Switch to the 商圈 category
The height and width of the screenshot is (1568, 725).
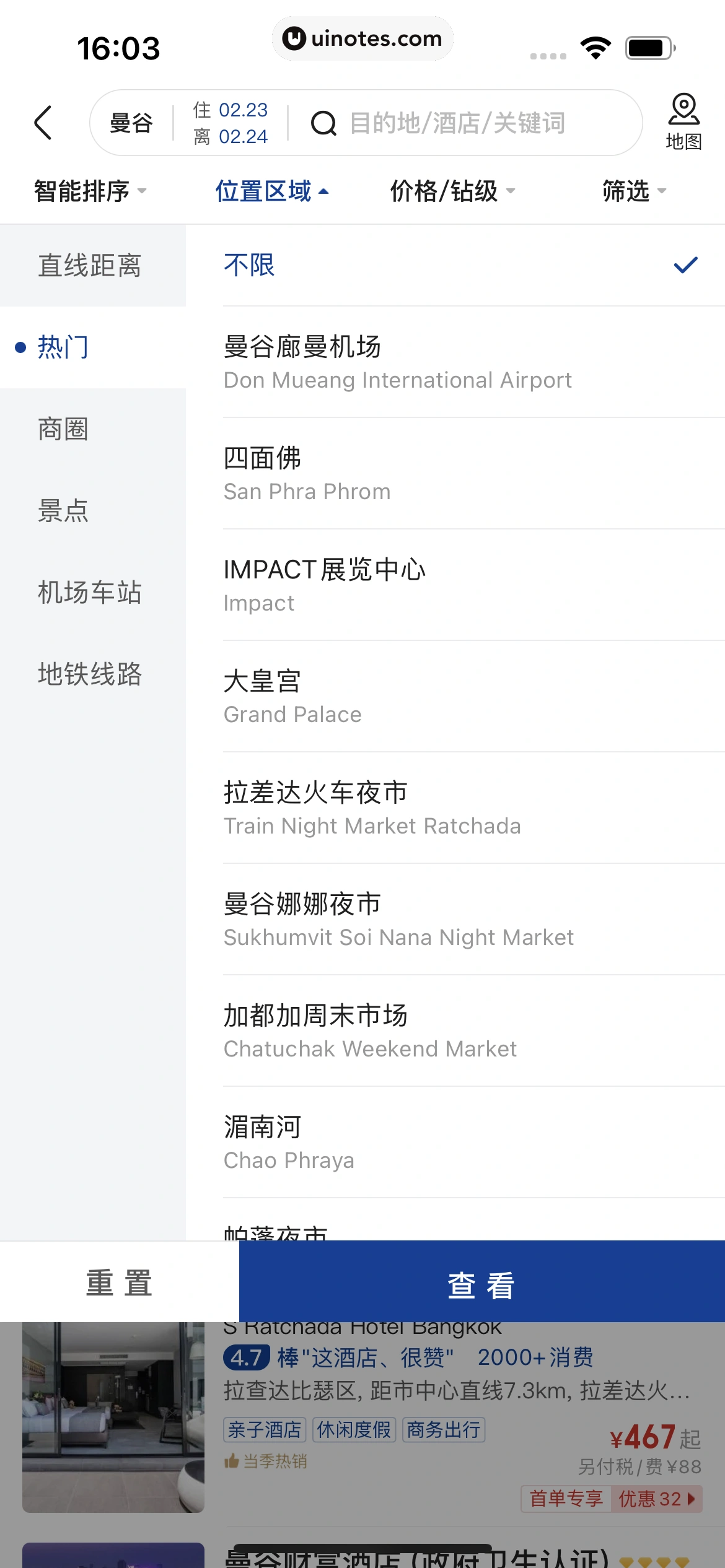pos(63,429)
